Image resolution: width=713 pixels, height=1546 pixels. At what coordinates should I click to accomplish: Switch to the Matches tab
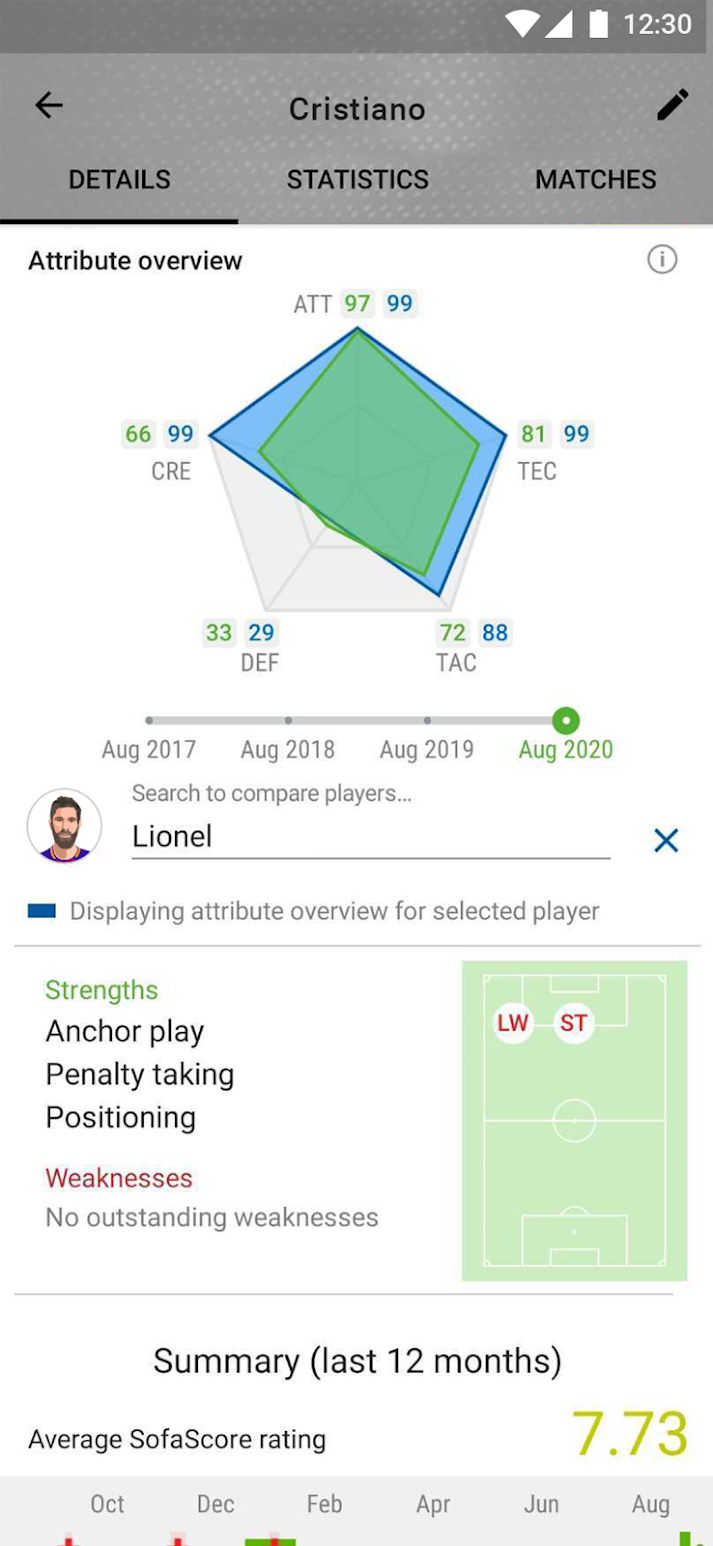596,179
